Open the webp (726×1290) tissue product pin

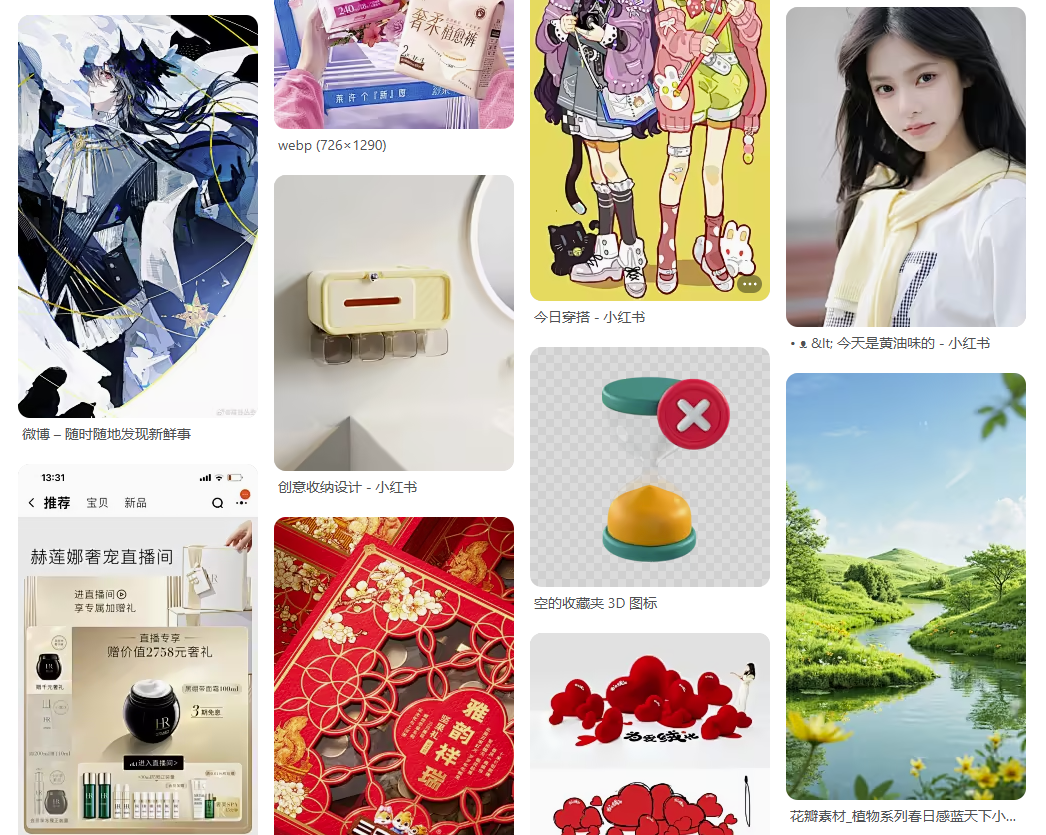point(394,64)
